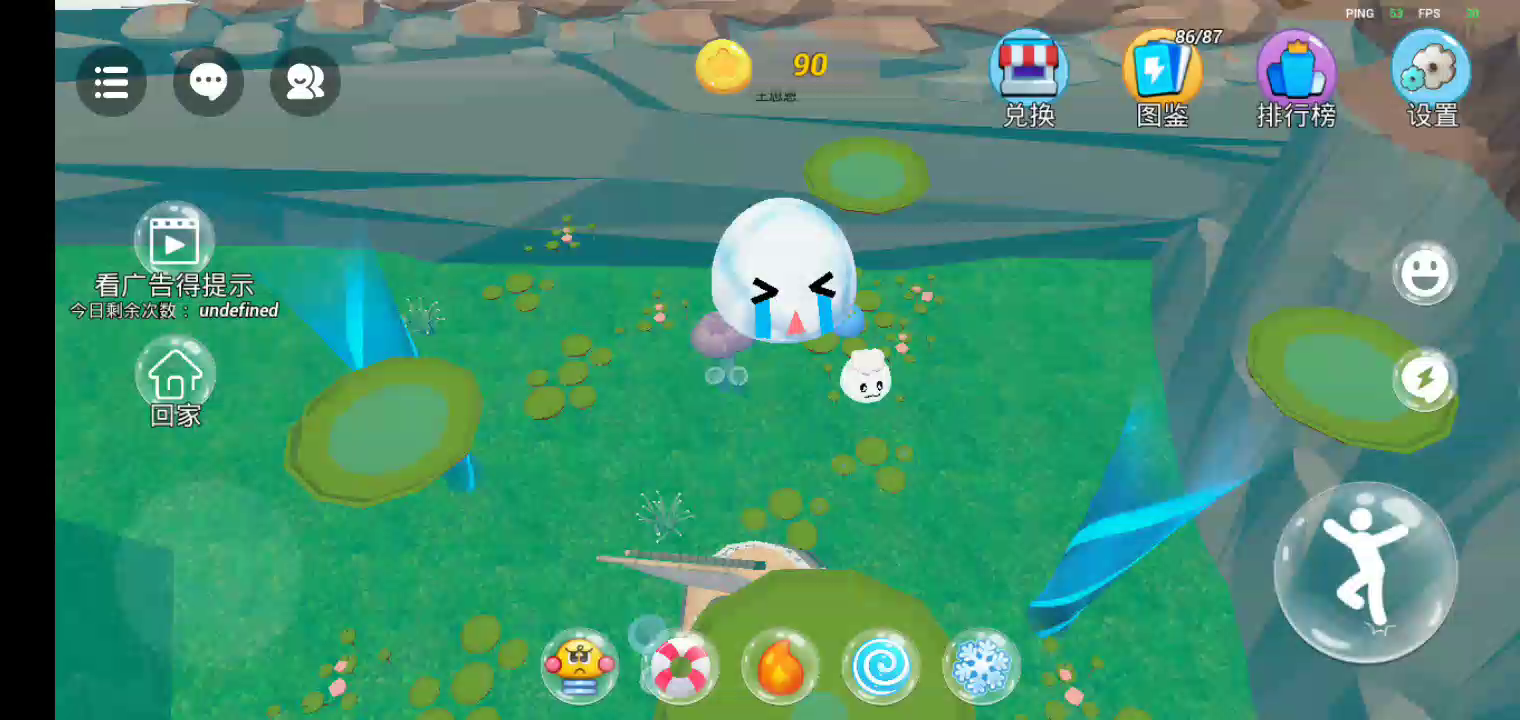1520x720 pixels.
Task: Watch an ad for a hint
Action: (174, 260)
